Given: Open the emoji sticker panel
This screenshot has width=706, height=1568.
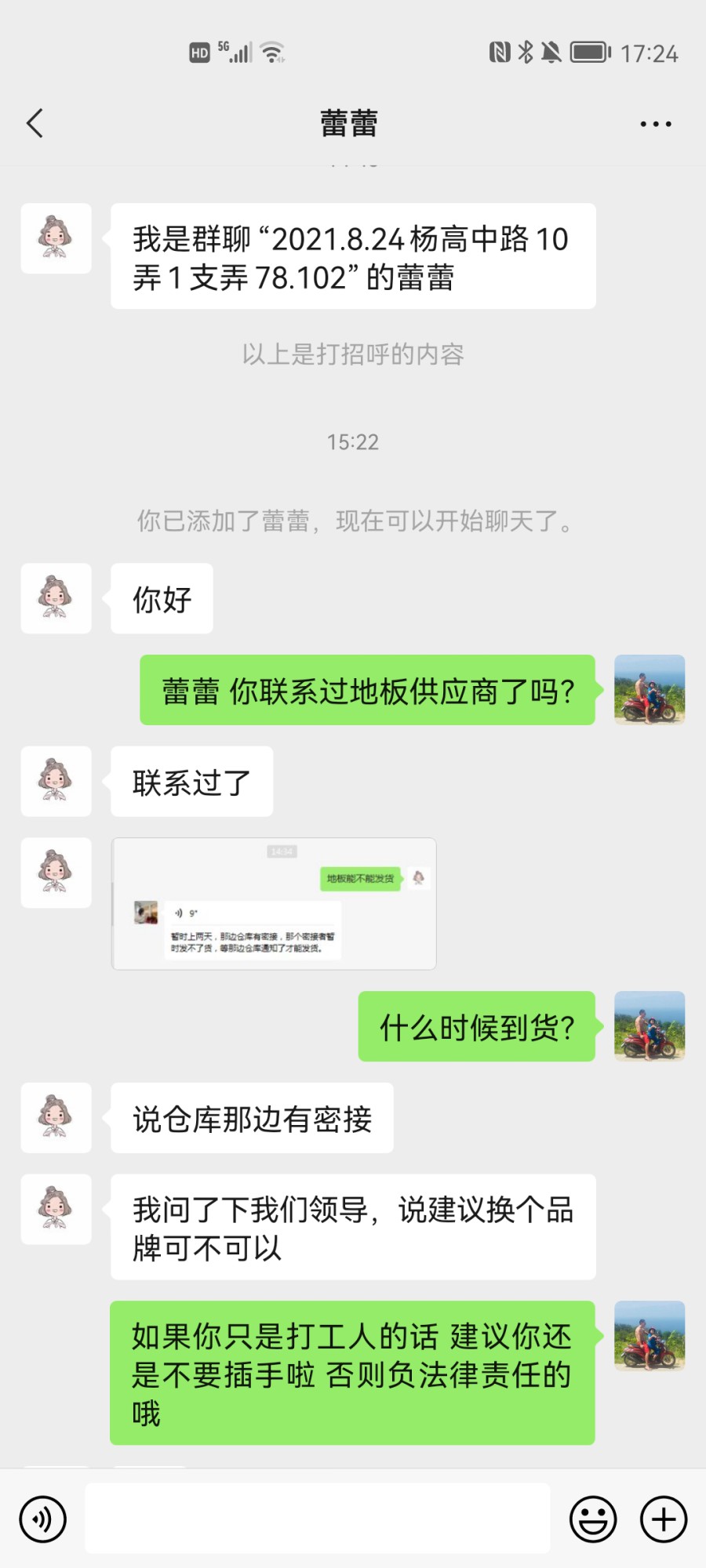Looking at the screenshot, I should click(593, 1519).
